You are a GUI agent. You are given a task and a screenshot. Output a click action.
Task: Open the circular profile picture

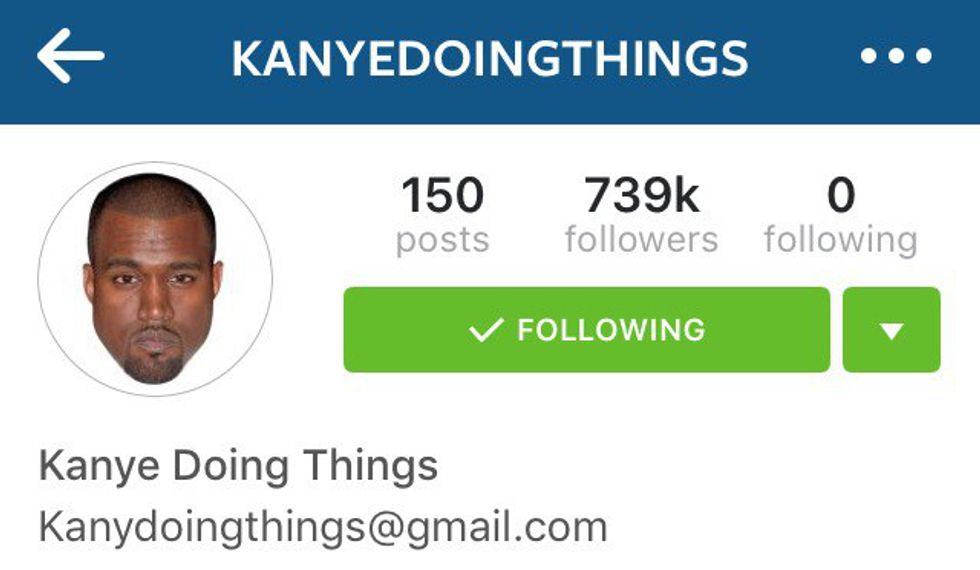(155, 279)
